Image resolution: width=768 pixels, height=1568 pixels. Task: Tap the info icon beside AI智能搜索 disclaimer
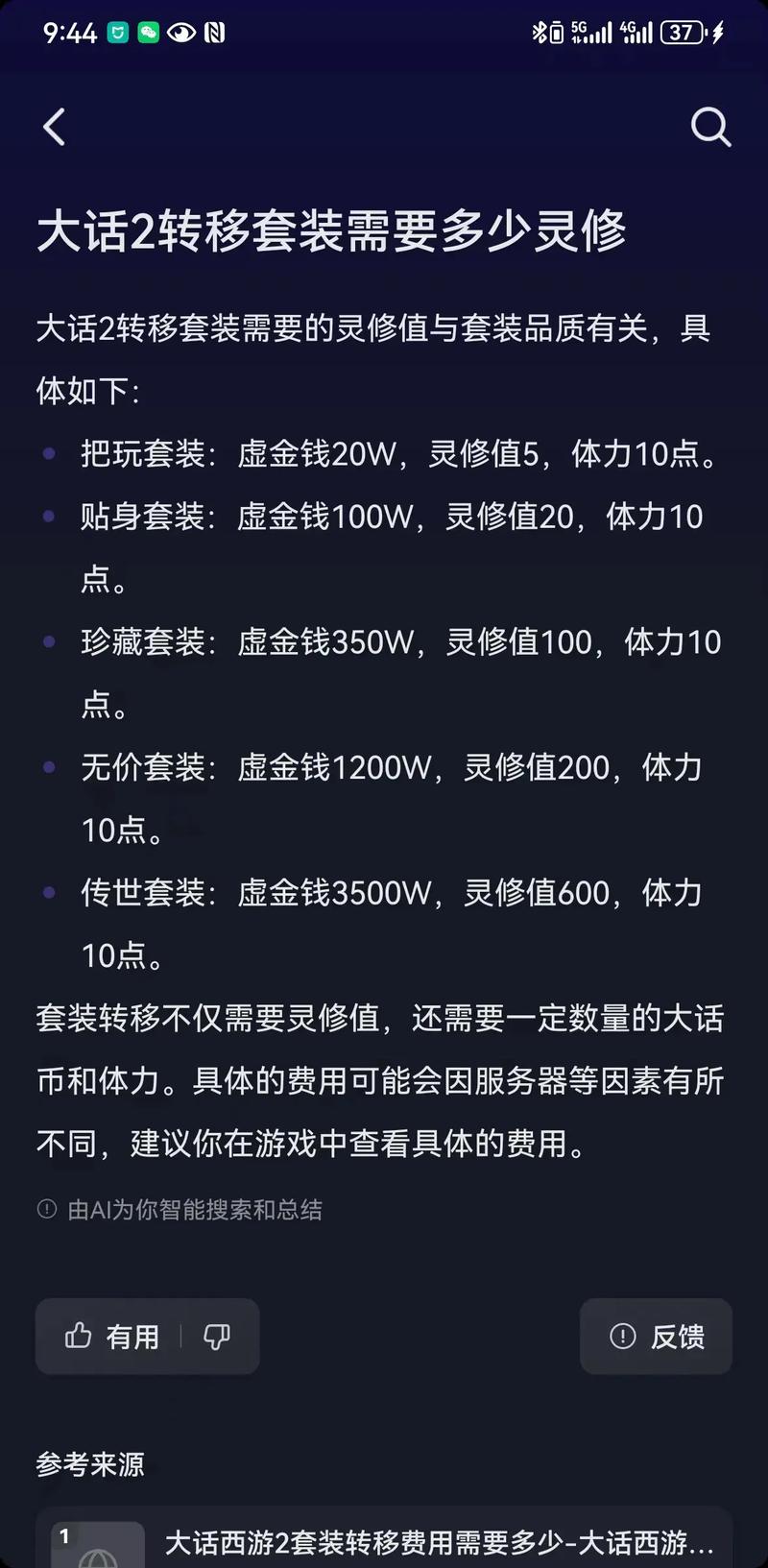point(45,1210)
